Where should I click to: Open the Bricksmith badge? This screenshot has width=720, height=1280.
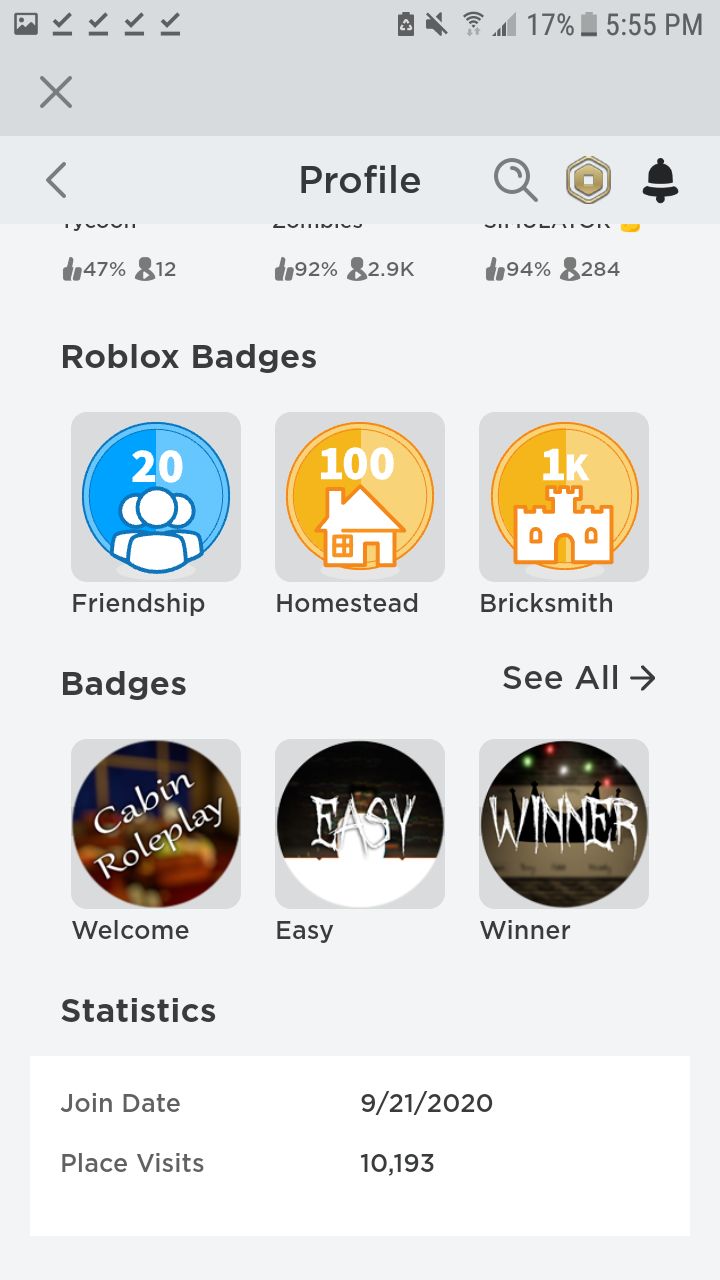click(564, 497)
